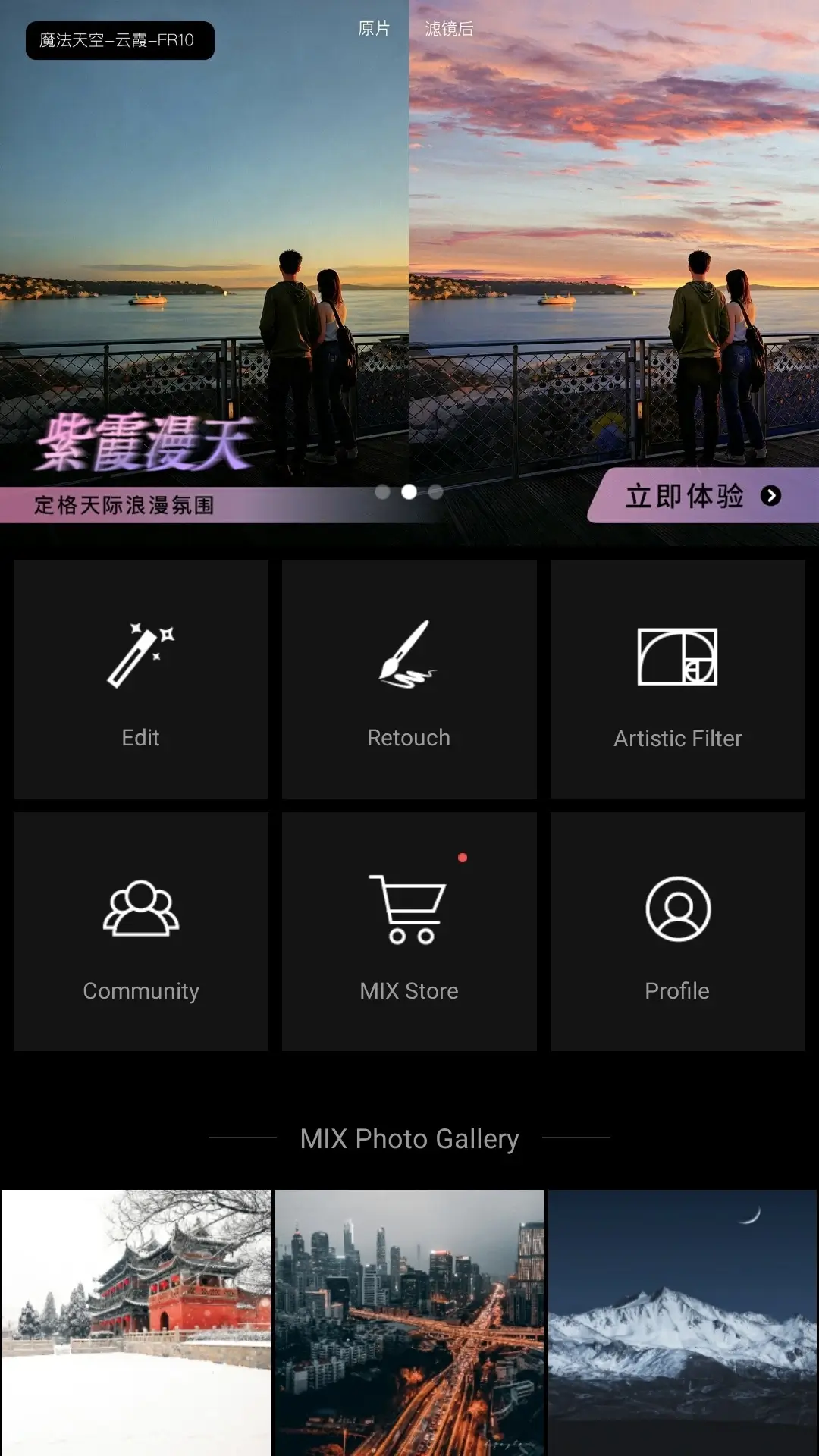Jump to the first banner page dot
819x1456 pixels.
(x=383, y=492)
